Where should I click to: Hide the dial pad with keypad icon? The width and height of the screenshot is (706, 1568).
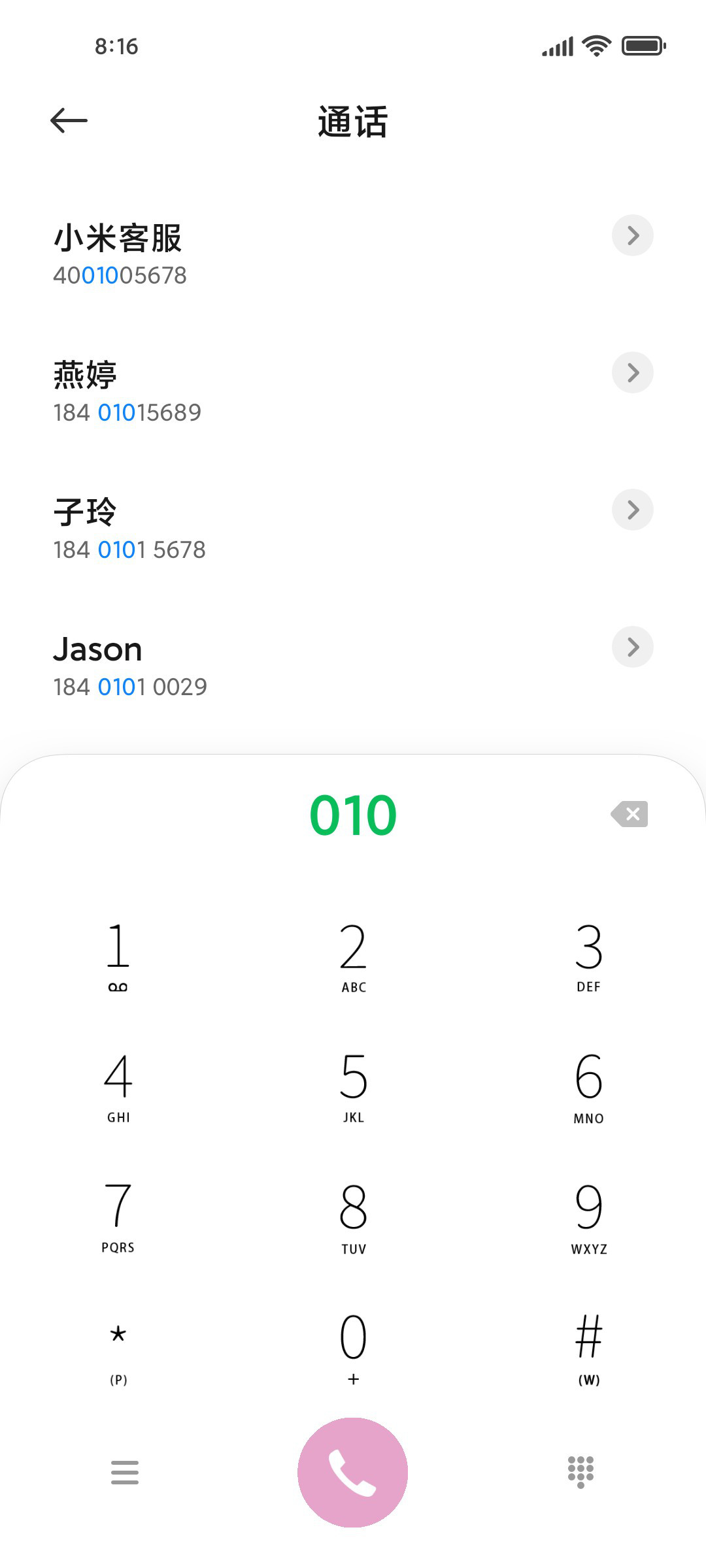[580, 1473]
